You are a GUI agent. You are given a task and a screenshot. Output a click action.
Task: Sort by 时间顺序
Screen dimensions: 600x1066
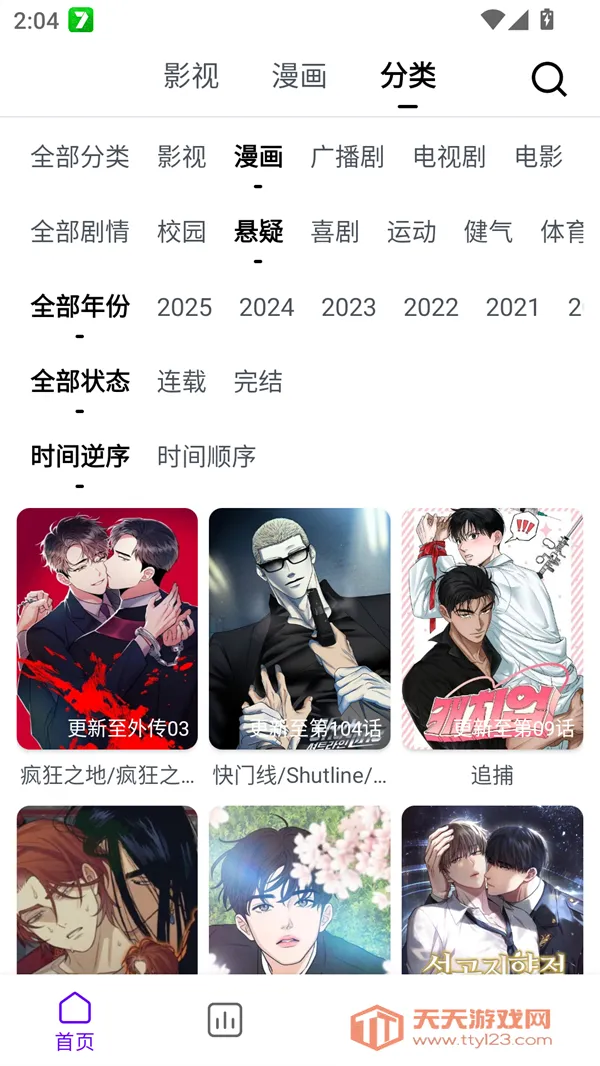206,457
